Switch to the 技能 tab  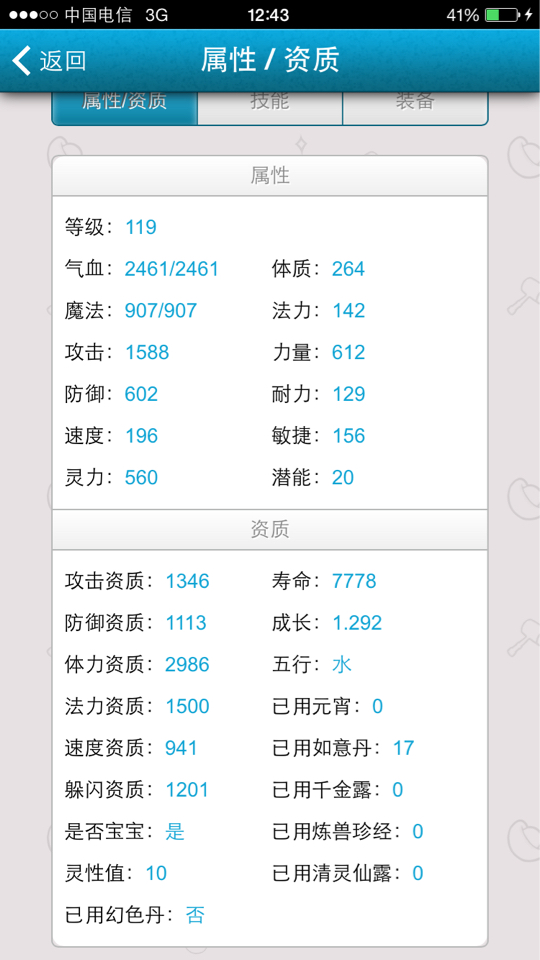point(269,108)
